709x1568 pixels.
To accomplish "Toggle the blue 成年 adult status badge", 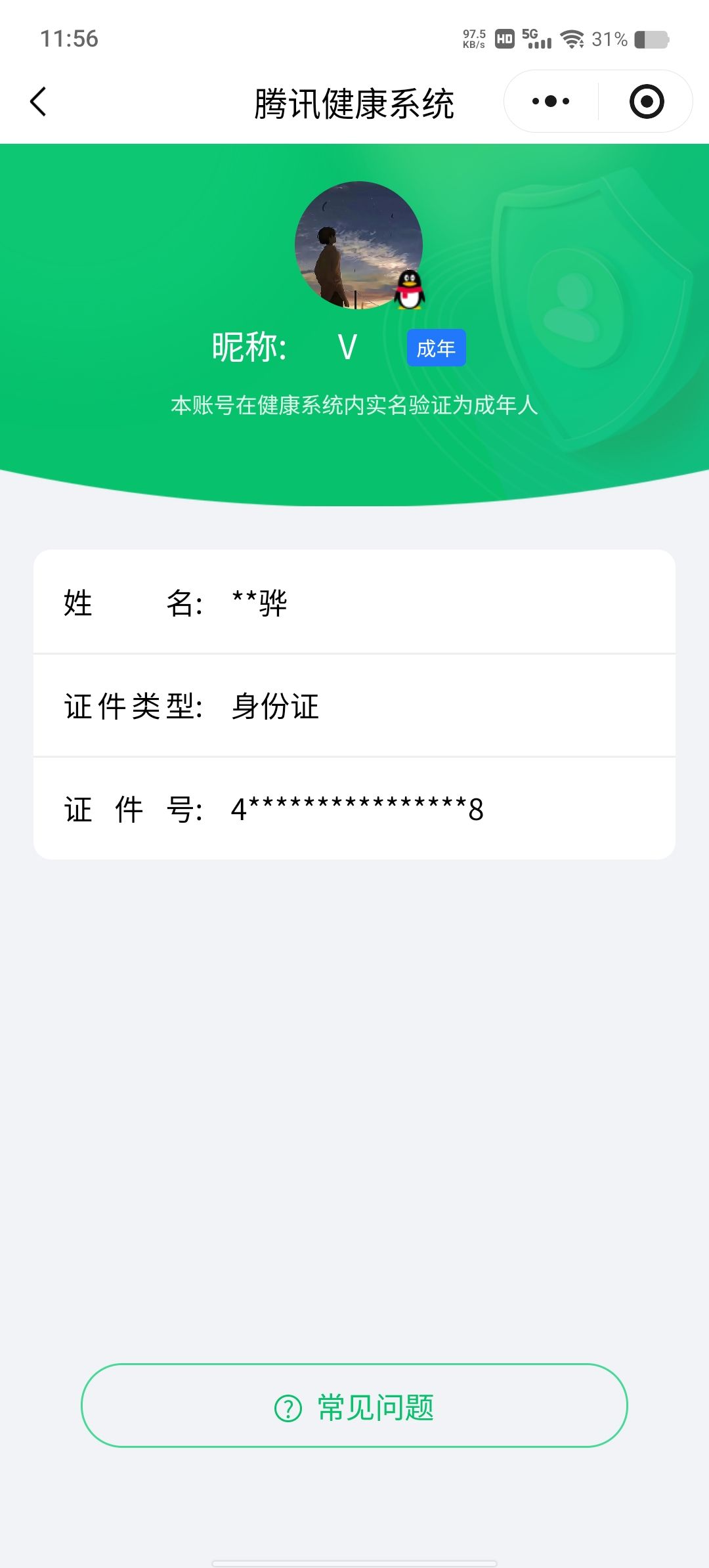I will click(436, 348).
